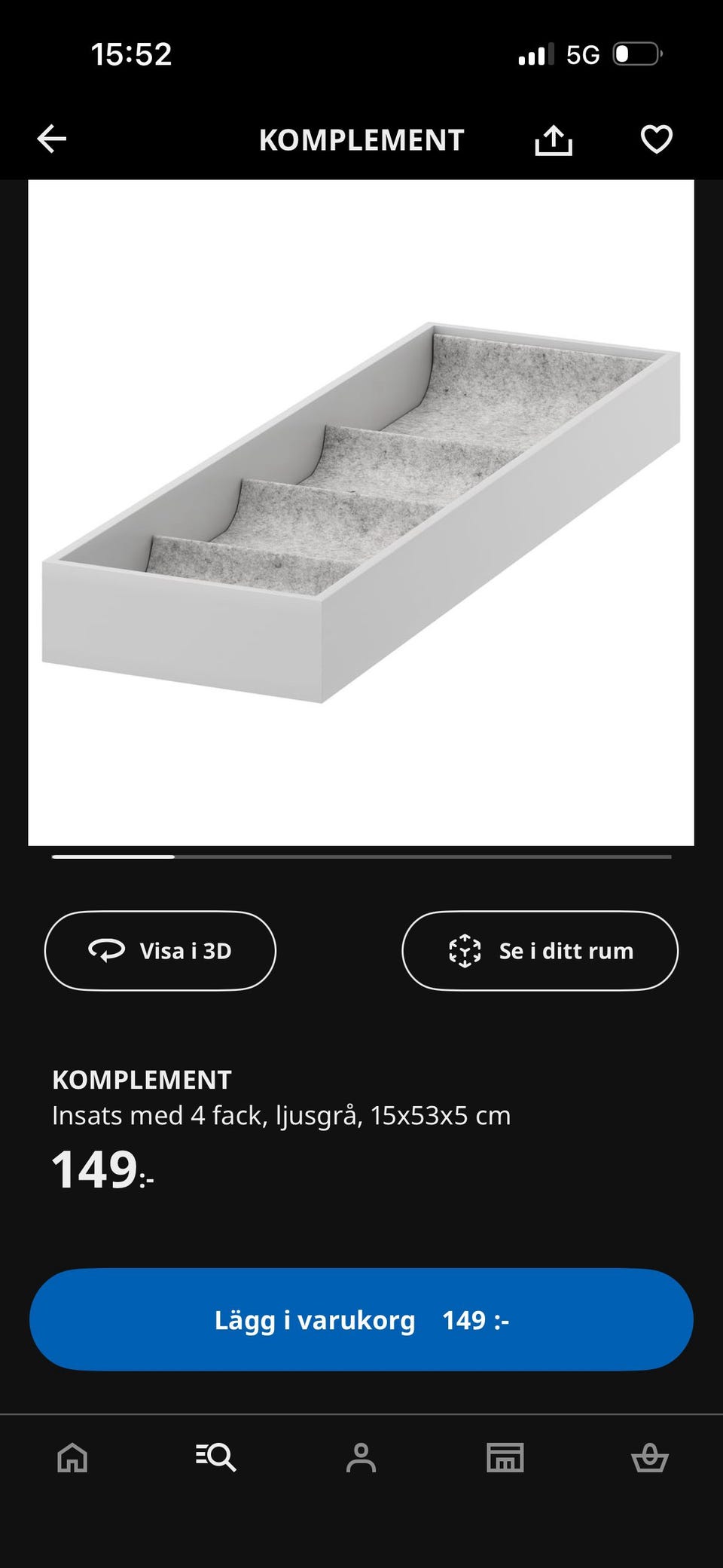Tap the image carousel progress bar

[361, 857]
